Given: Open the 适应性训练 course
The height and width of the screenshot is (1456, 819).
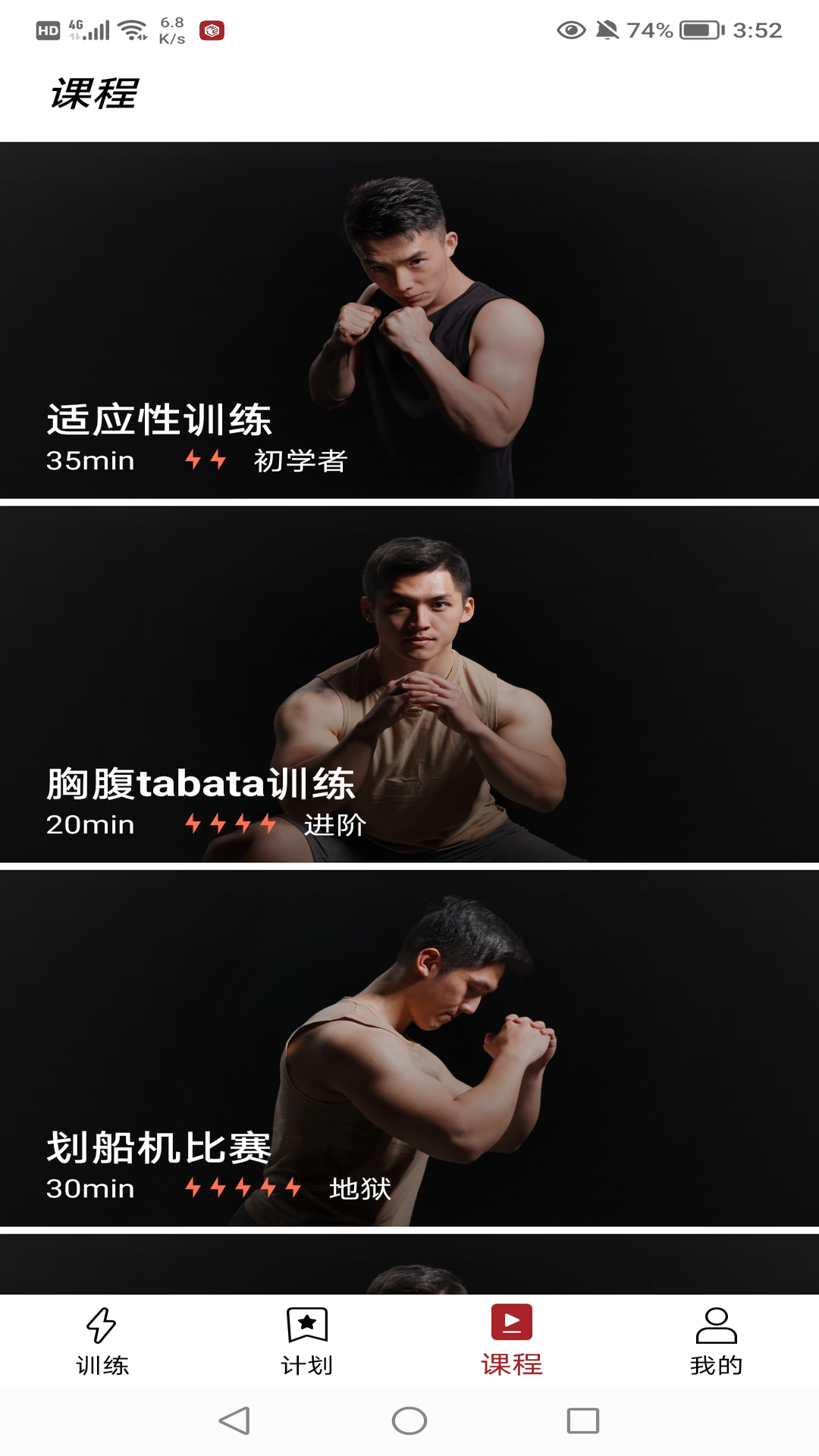Looking at the screenshot, I should 409,318.
